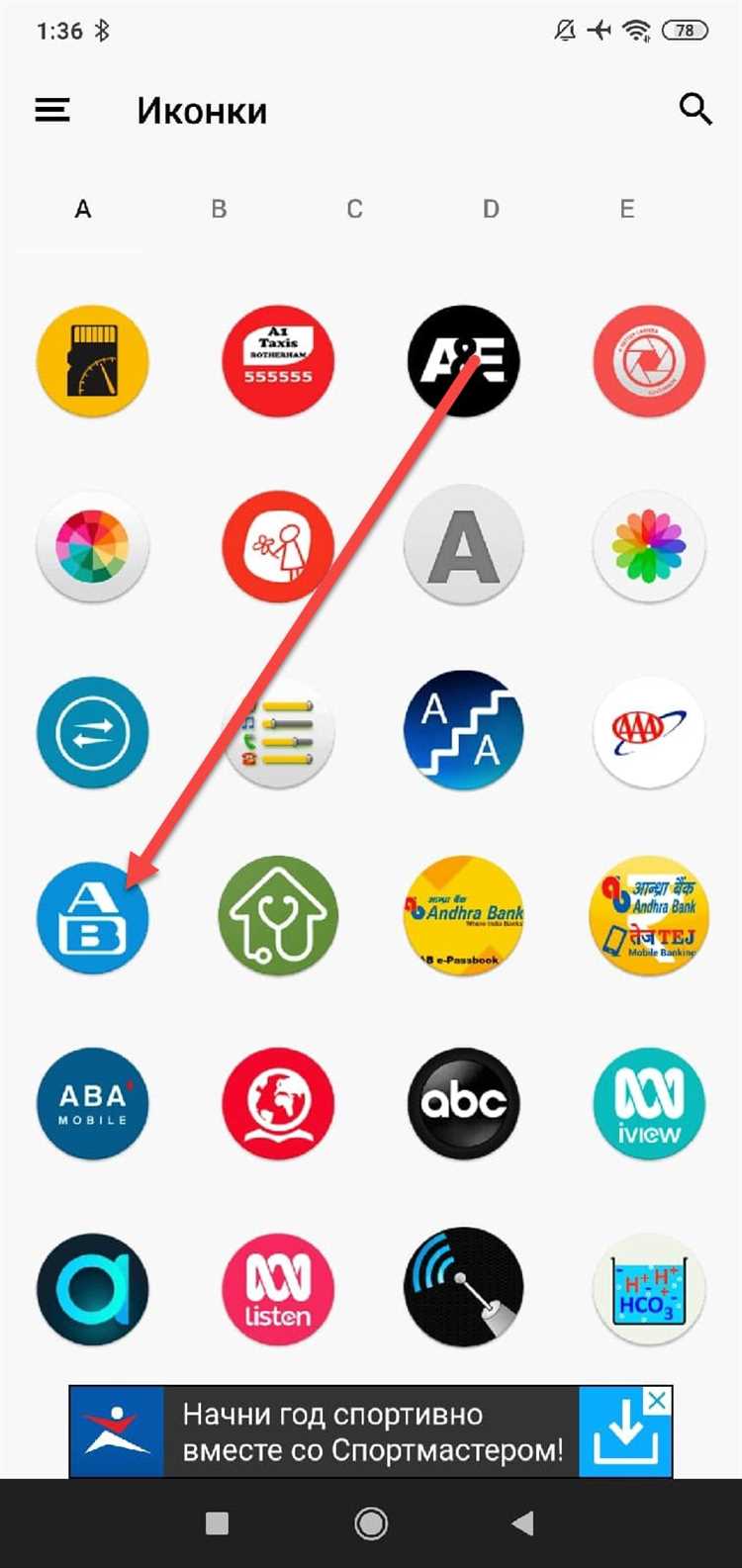Go back with the system back button
The height and width of the screenshot is (1568, 742).
pos(524,1523)
